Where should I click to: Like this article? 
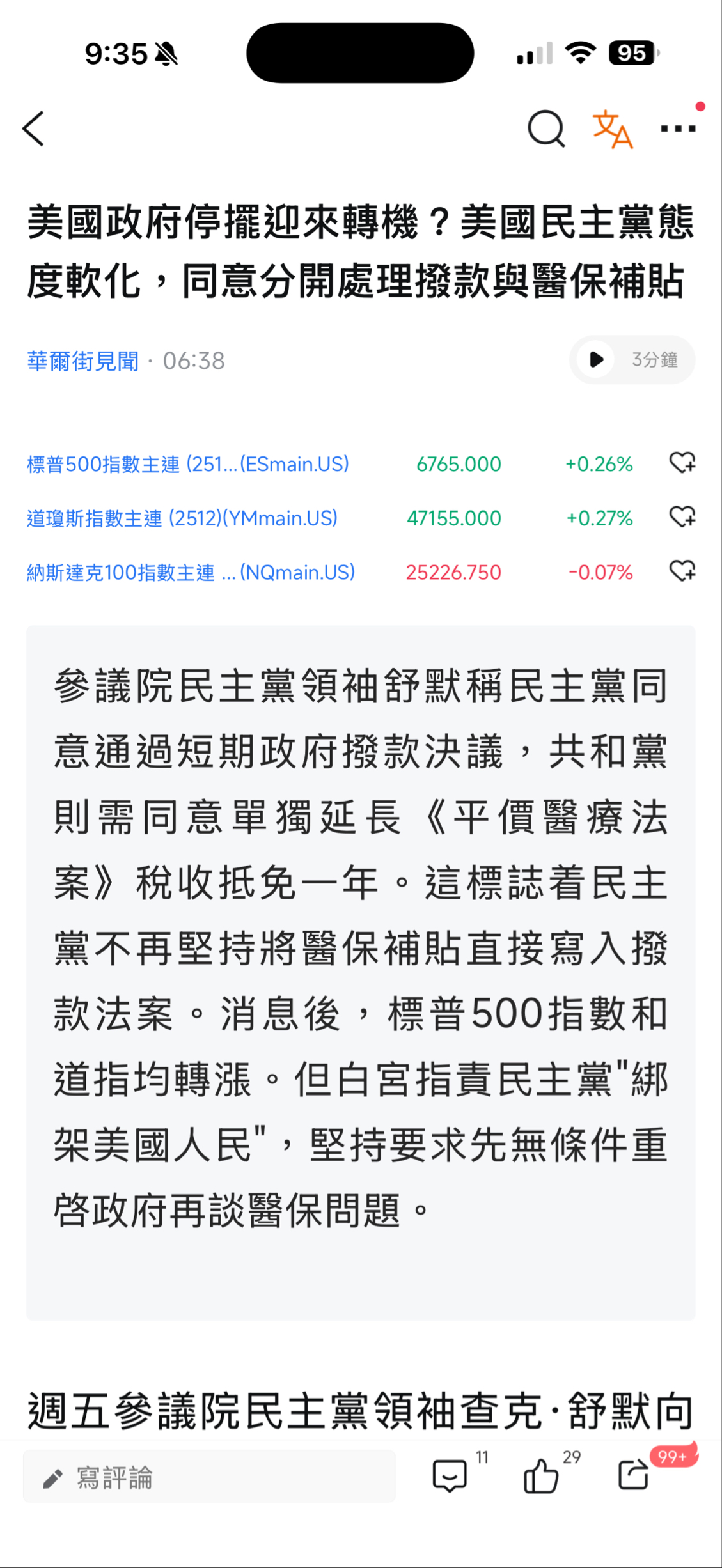(541, 1475)
